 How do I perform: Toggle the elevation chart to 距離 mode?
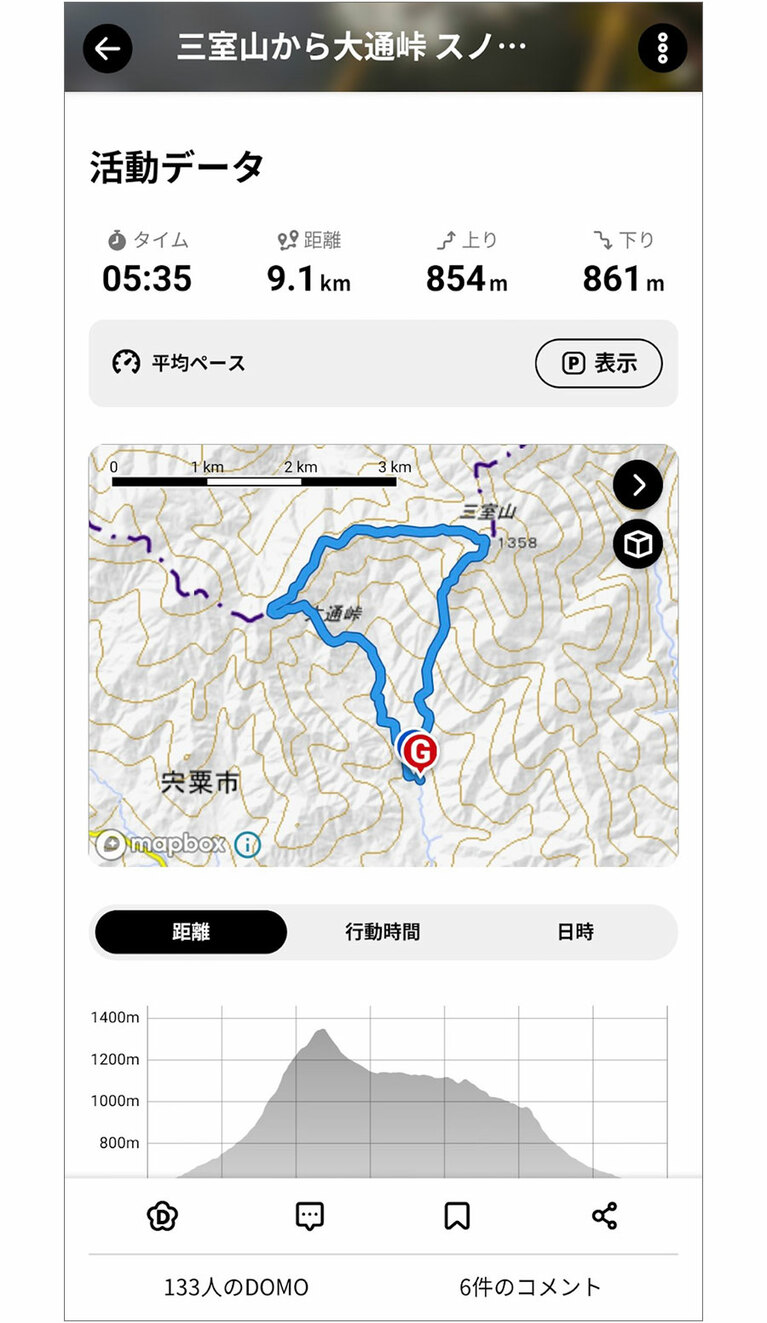[x=188, y=931]
